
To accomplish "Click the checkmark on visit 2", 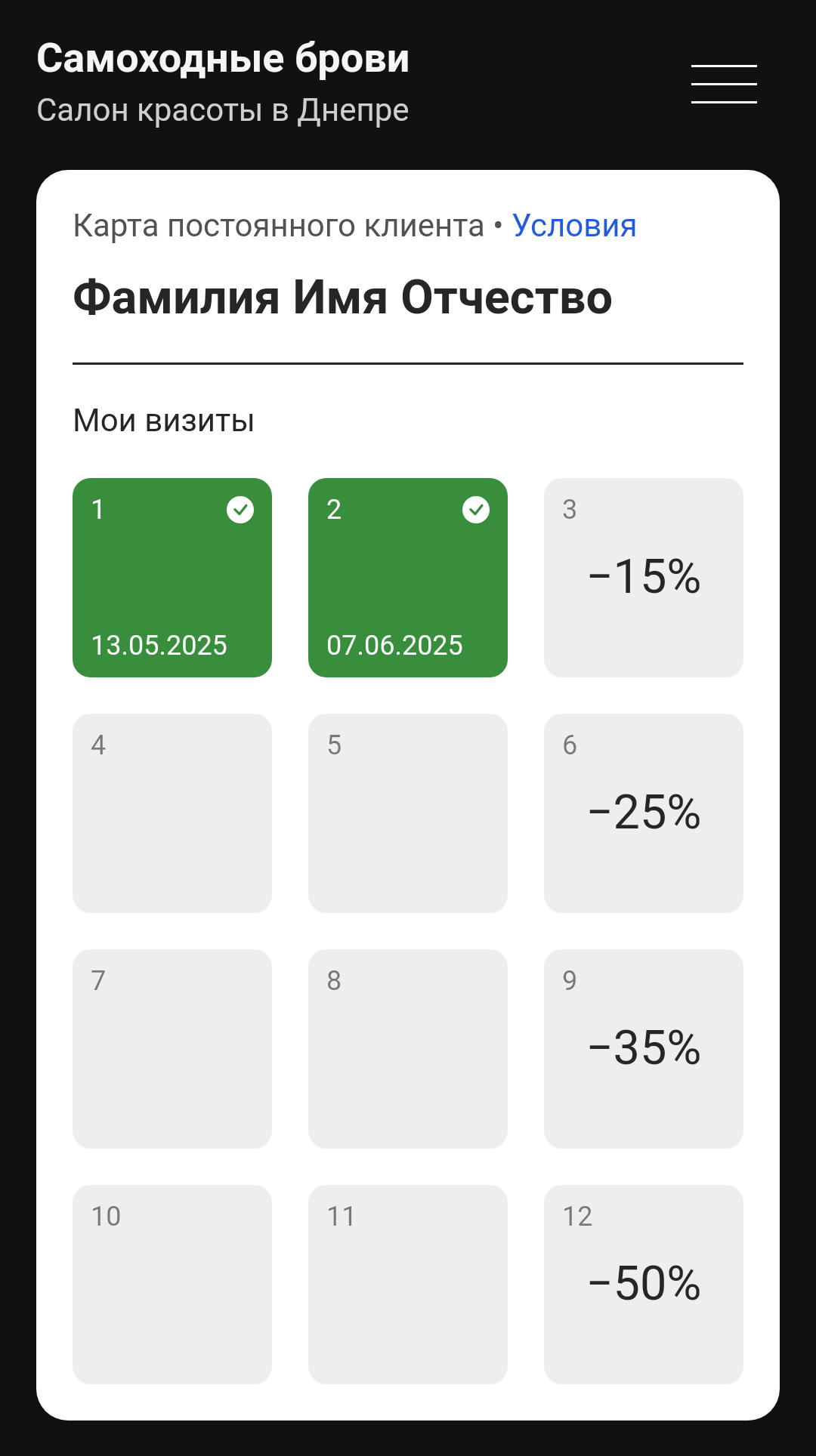I will [x=475, y=511].
